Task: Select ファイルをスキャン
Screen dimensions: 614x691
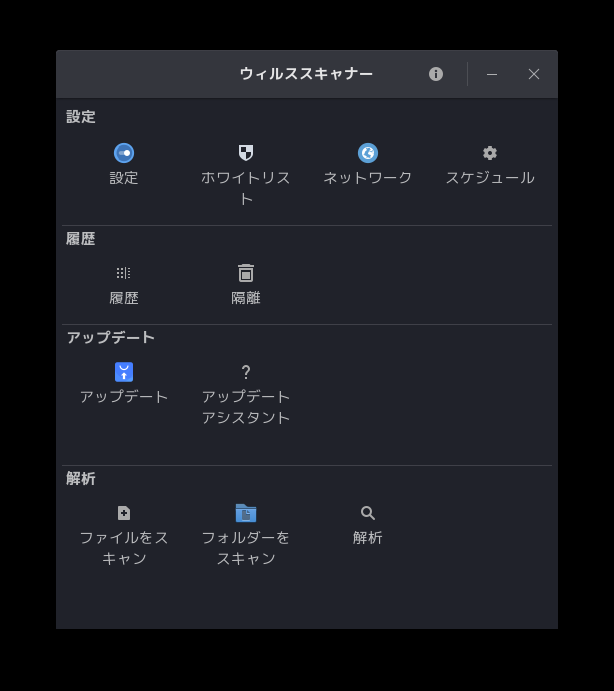Action: 124,534
